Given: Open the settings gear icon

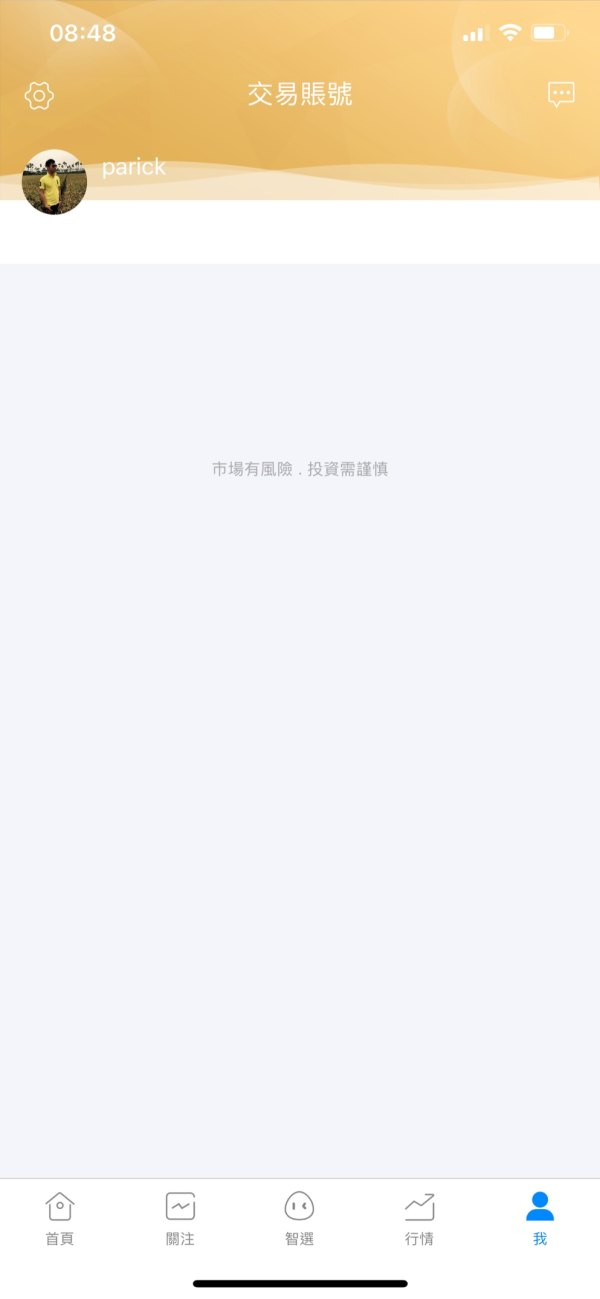Looking at the screenshot, I should (39, 96).
